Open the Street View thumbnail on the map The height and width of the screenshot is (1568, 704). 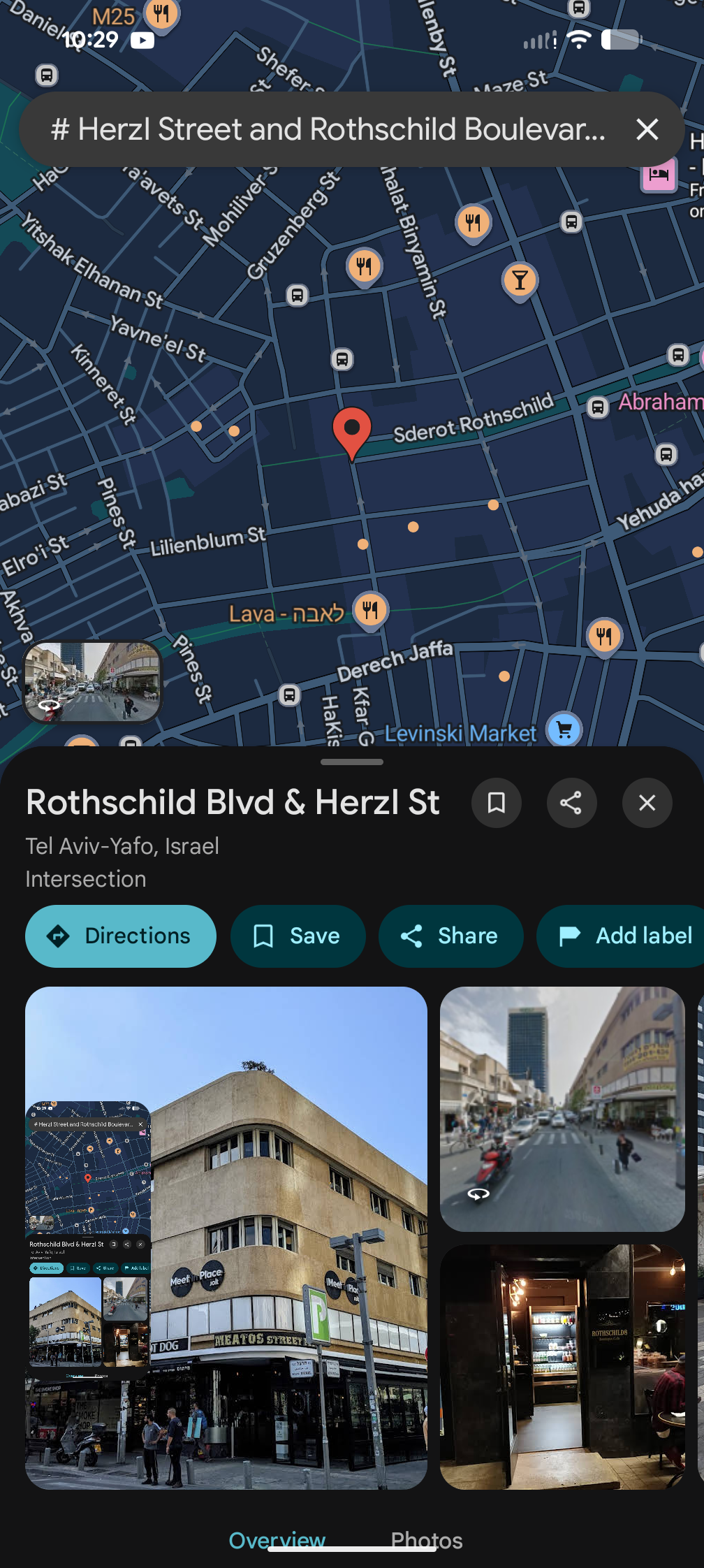(x=93, y=682)
